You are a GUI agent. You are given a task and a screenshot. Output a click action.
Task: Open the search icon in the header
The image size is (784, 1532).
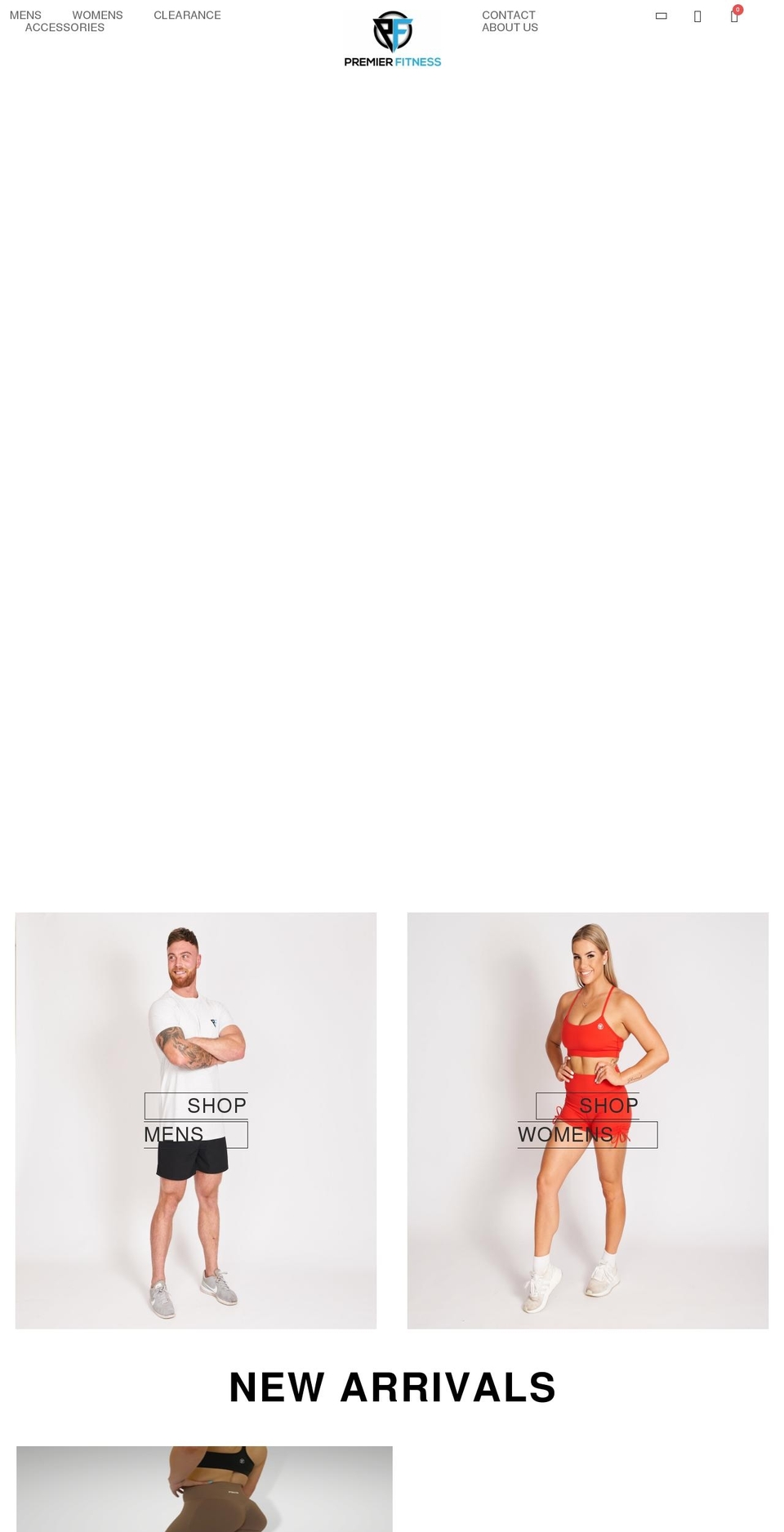point(660,16)
